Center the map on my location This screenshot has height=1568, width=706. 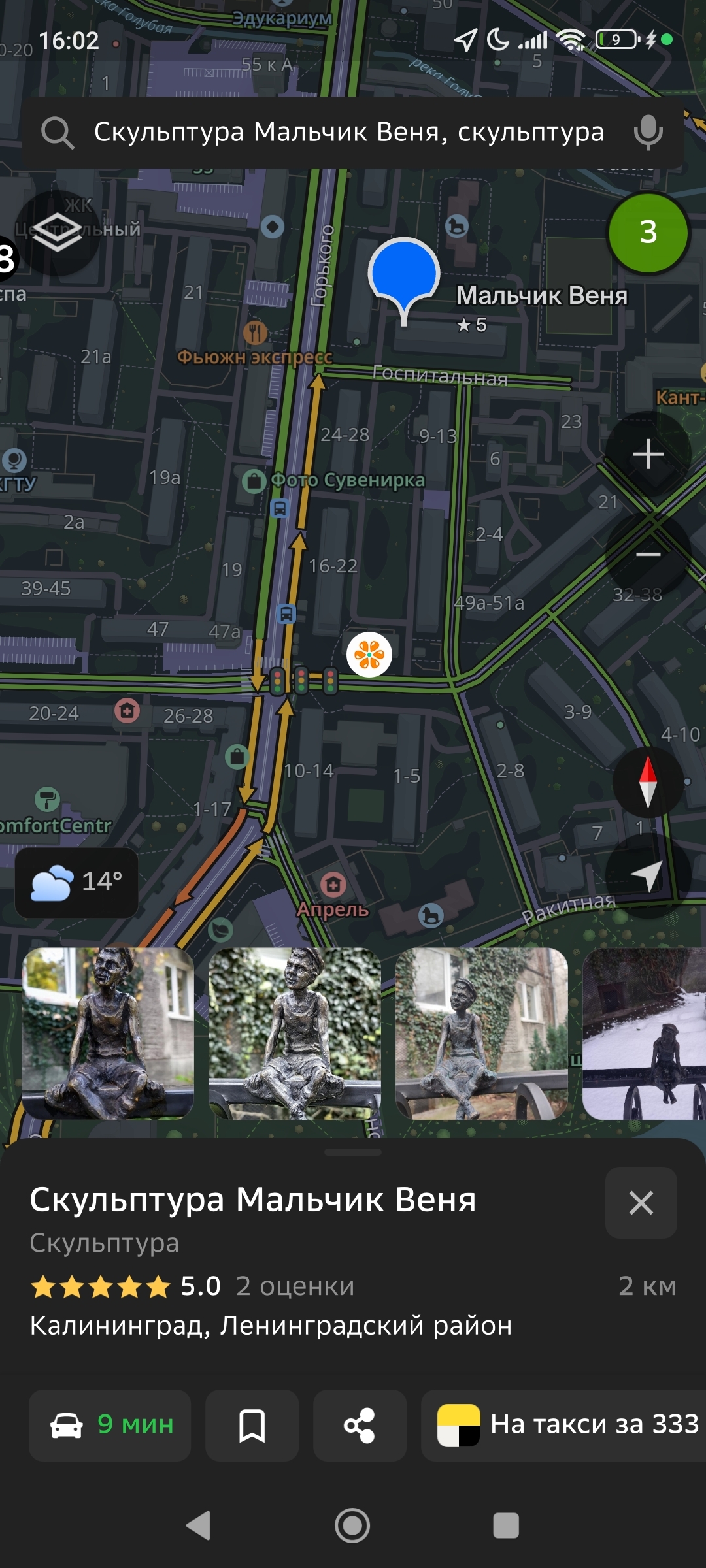click(x=648, y=875)
